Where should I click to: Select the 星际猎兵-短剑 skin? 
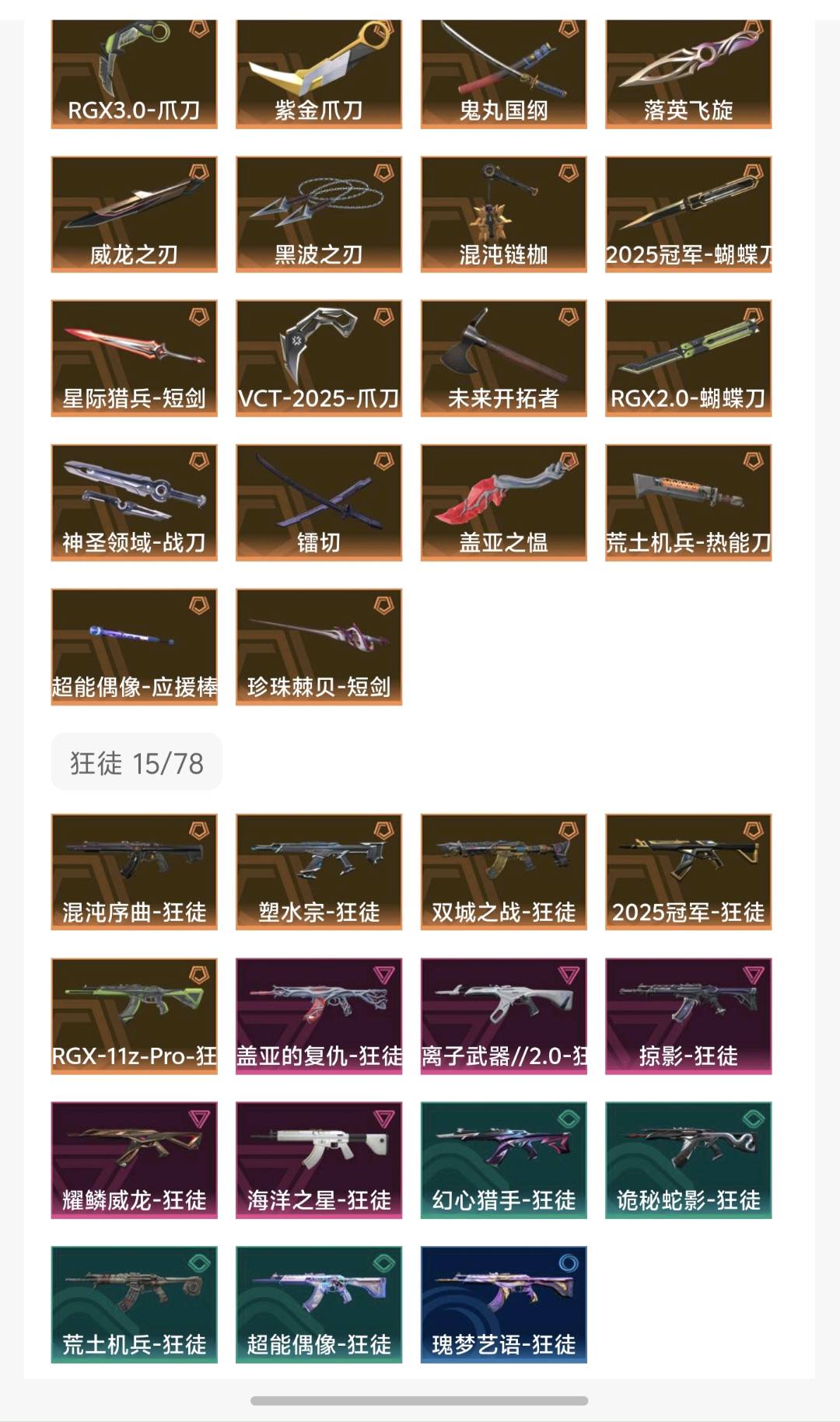click(134, 358)
